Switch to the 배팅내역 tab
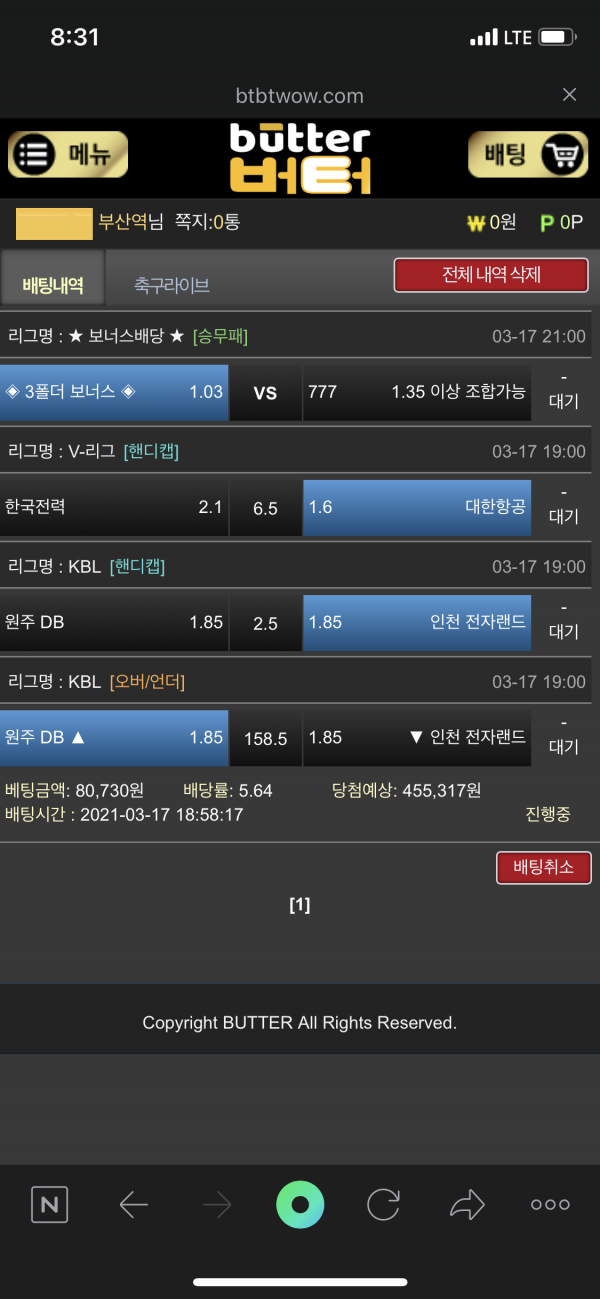This screenshot has height=1299, width=600. pyautogui.click(x=52, y=285)
